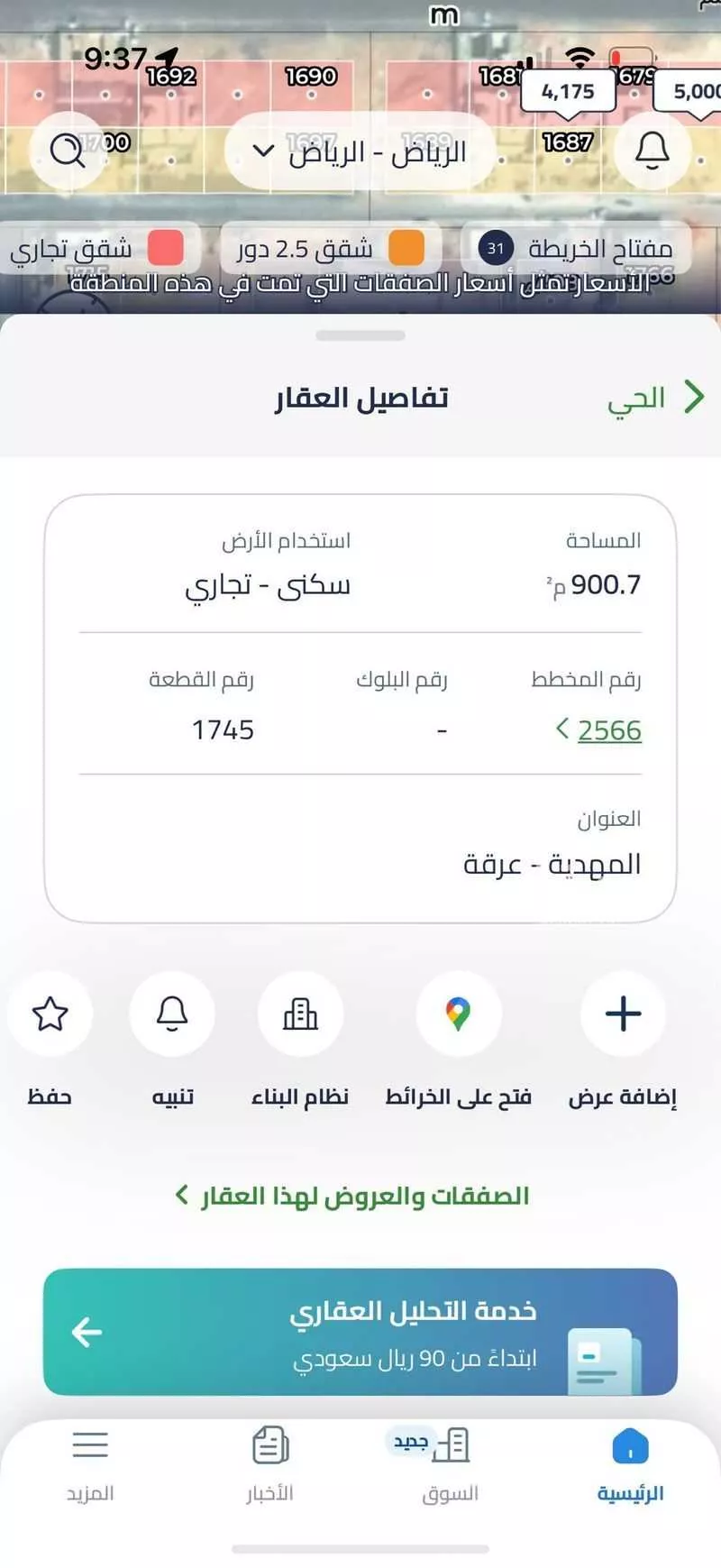The image size is (721, 1568).
Task: Open الصفقات والعروض لهذا العقار deals link
Action: point(360,1196)
